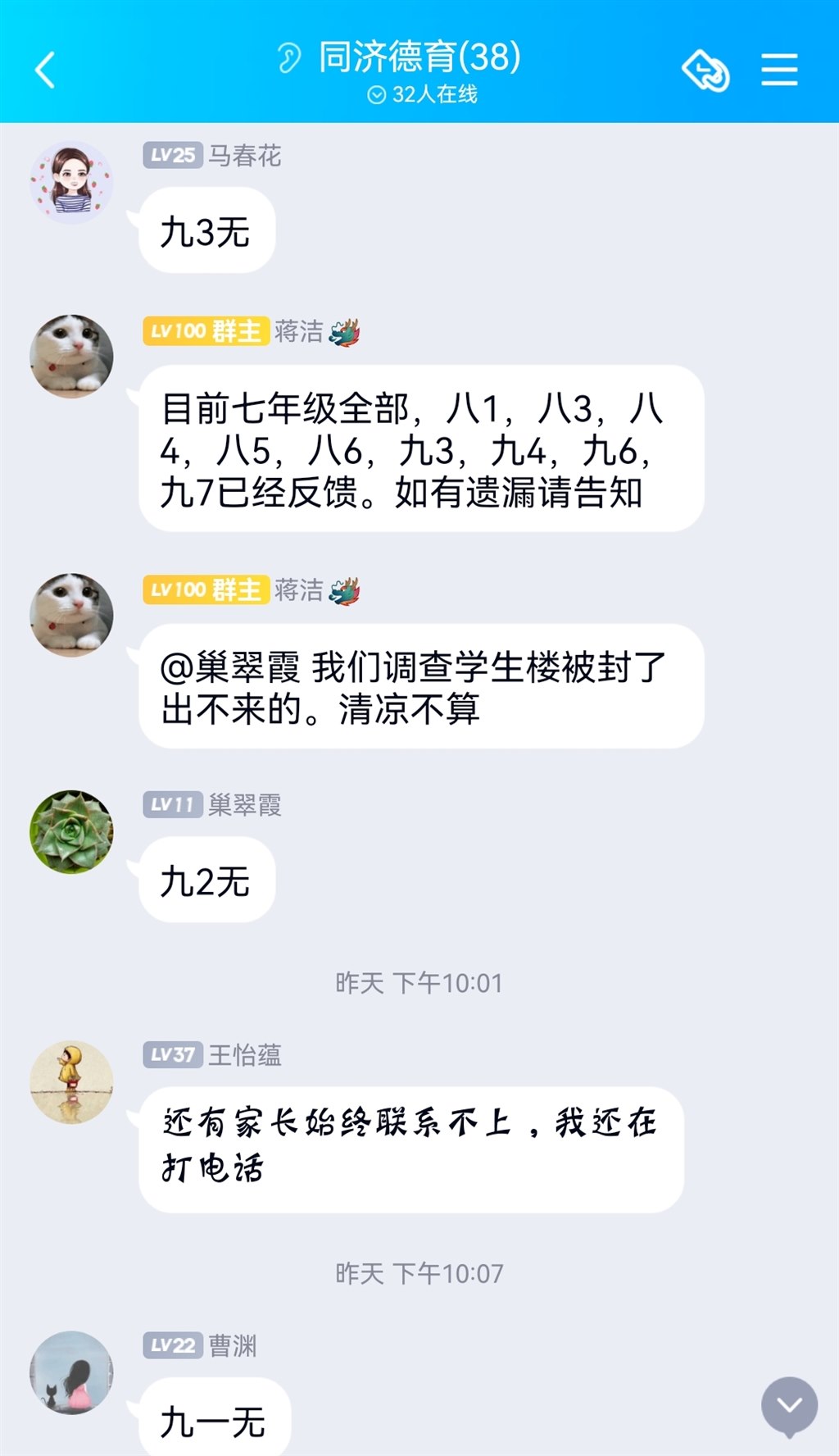Turn off earpiece mode icon beside title
The height and width of the screenshot is (1456, 839).
[288, 58]
